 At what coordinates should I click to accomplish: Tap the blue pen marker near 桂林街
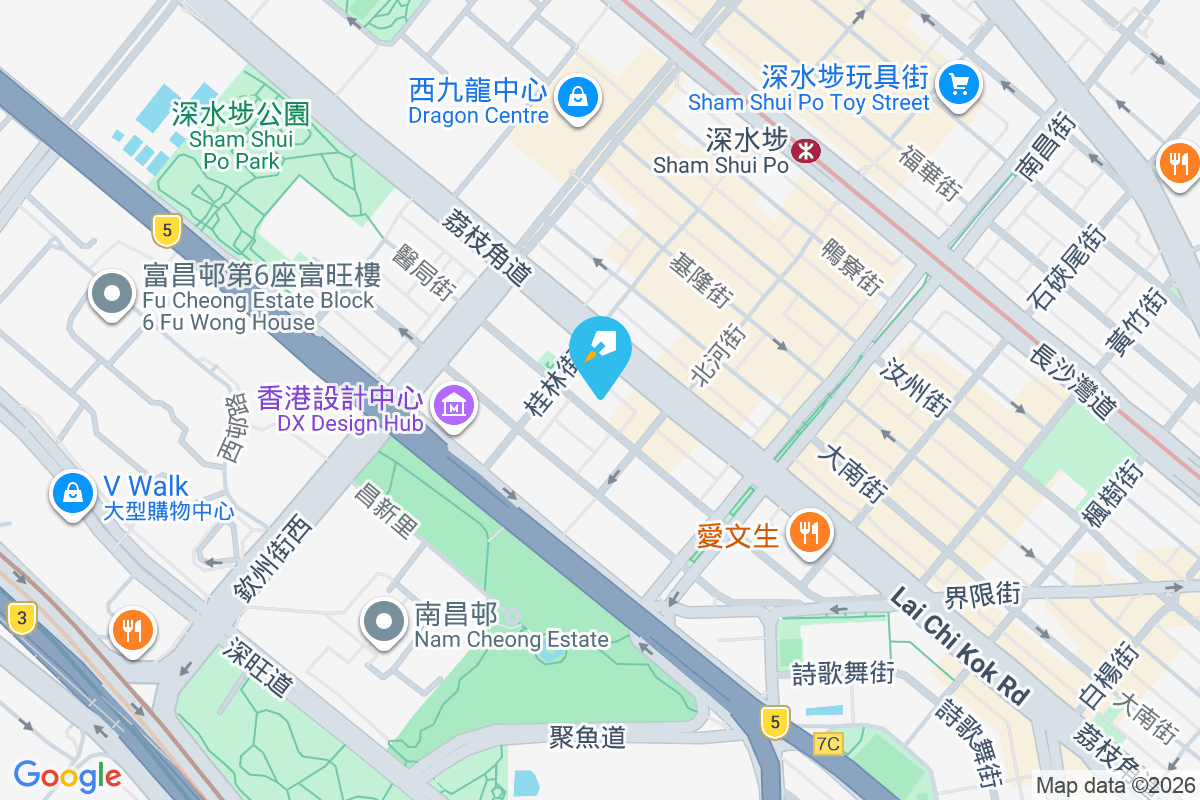tap(600, 351)
